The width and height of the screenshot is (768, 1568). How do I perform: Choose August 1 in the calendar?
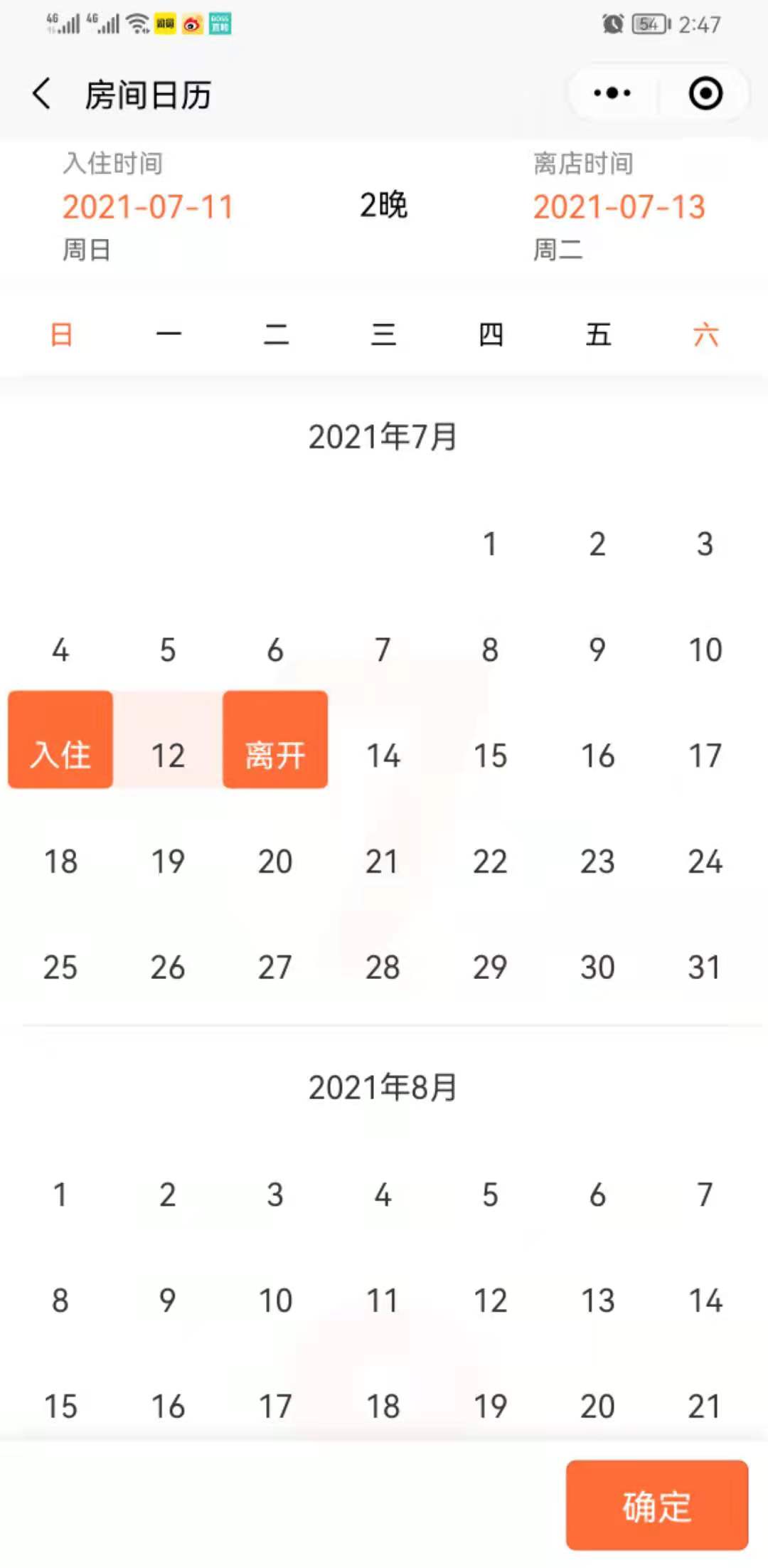point(60,1194)
